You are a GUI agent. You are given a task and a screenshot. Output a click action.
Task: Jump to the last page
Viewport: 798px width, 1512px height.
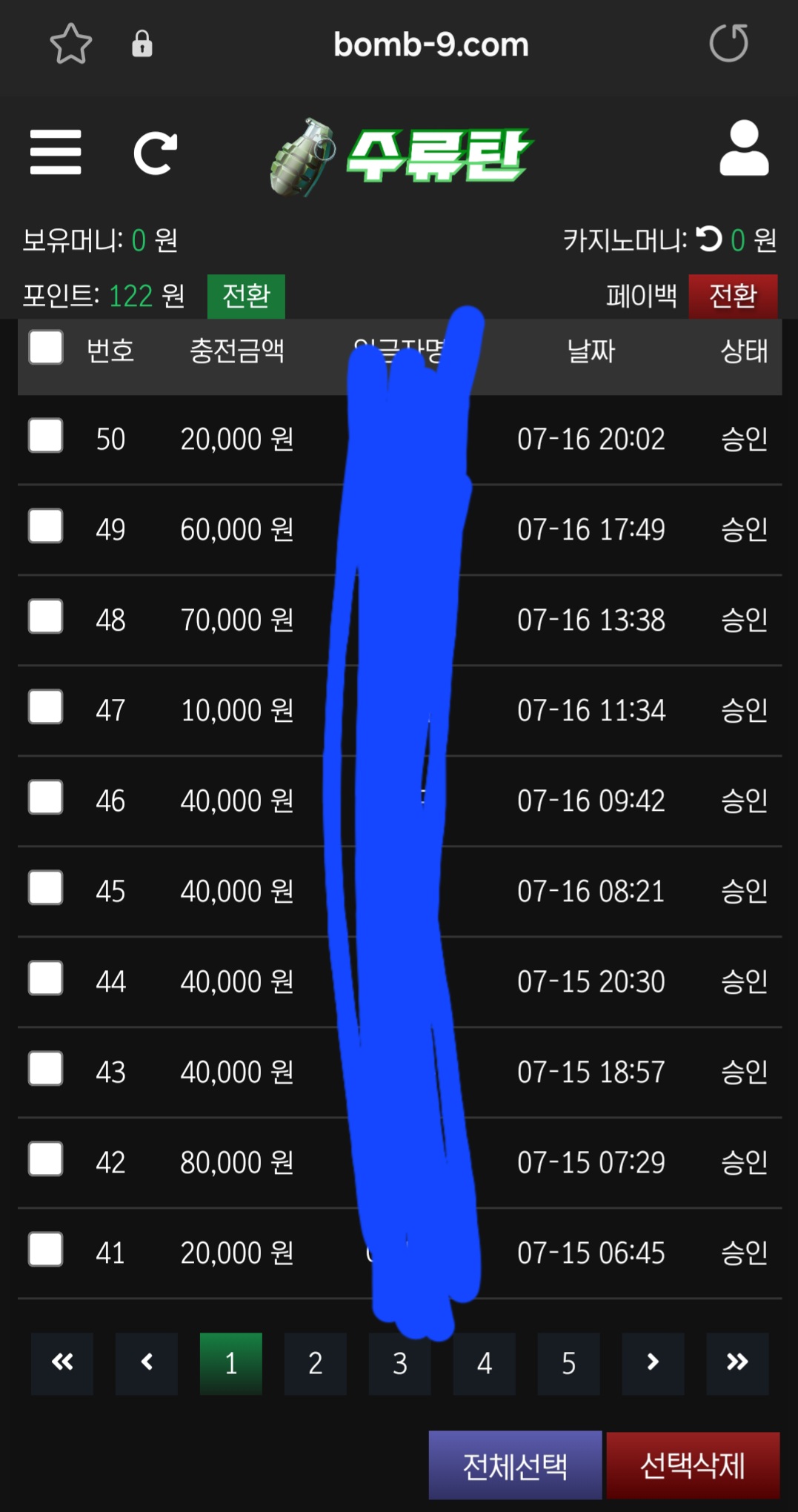tap(737, 1364)
